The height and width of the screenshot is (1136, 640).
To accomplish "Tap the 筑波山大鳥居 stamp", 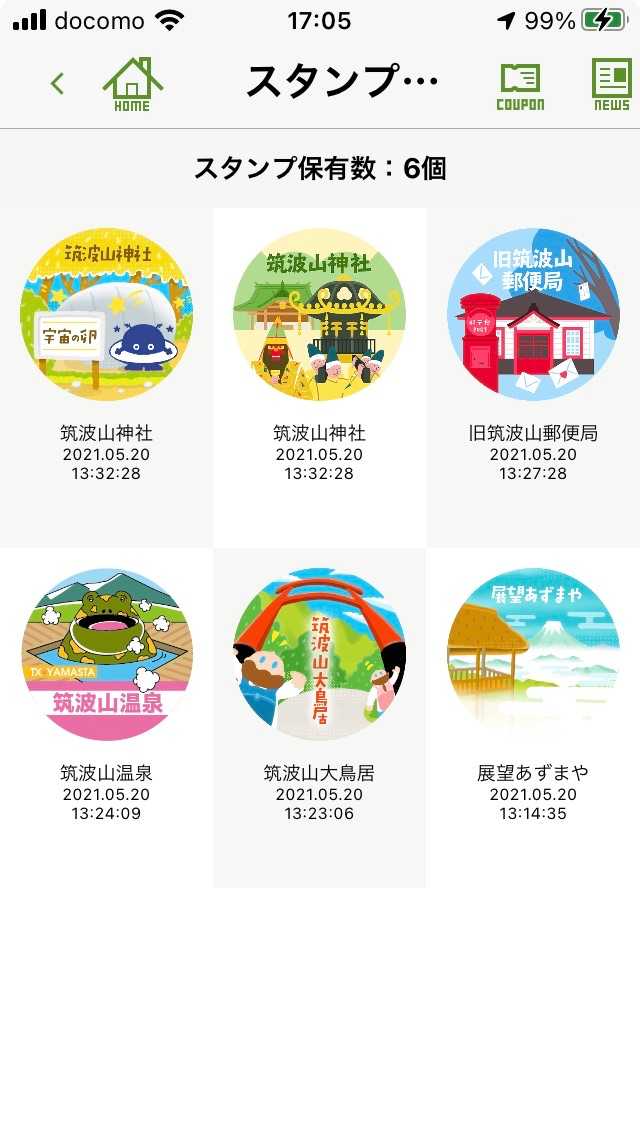I will (319, 654).
